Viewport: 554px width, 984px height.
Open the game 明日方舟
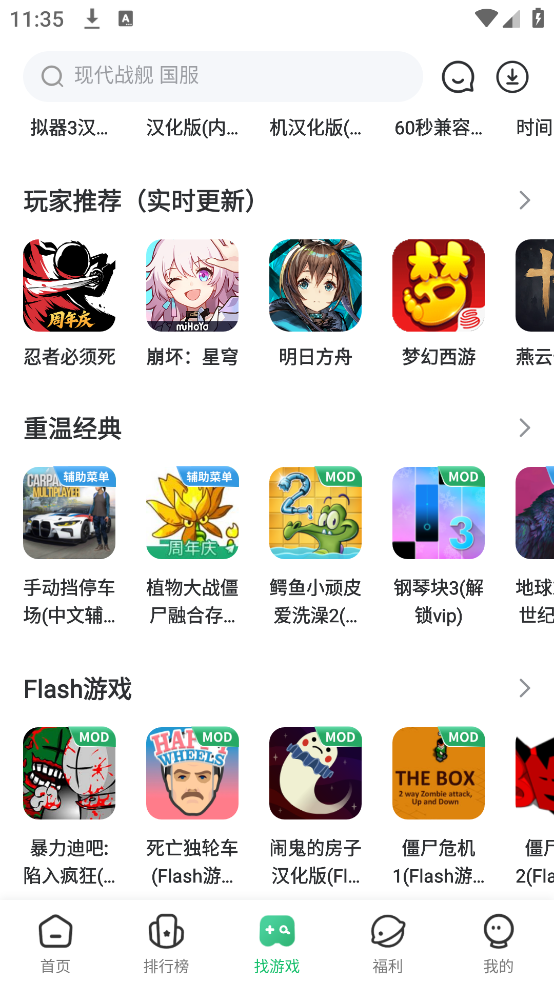315,303
